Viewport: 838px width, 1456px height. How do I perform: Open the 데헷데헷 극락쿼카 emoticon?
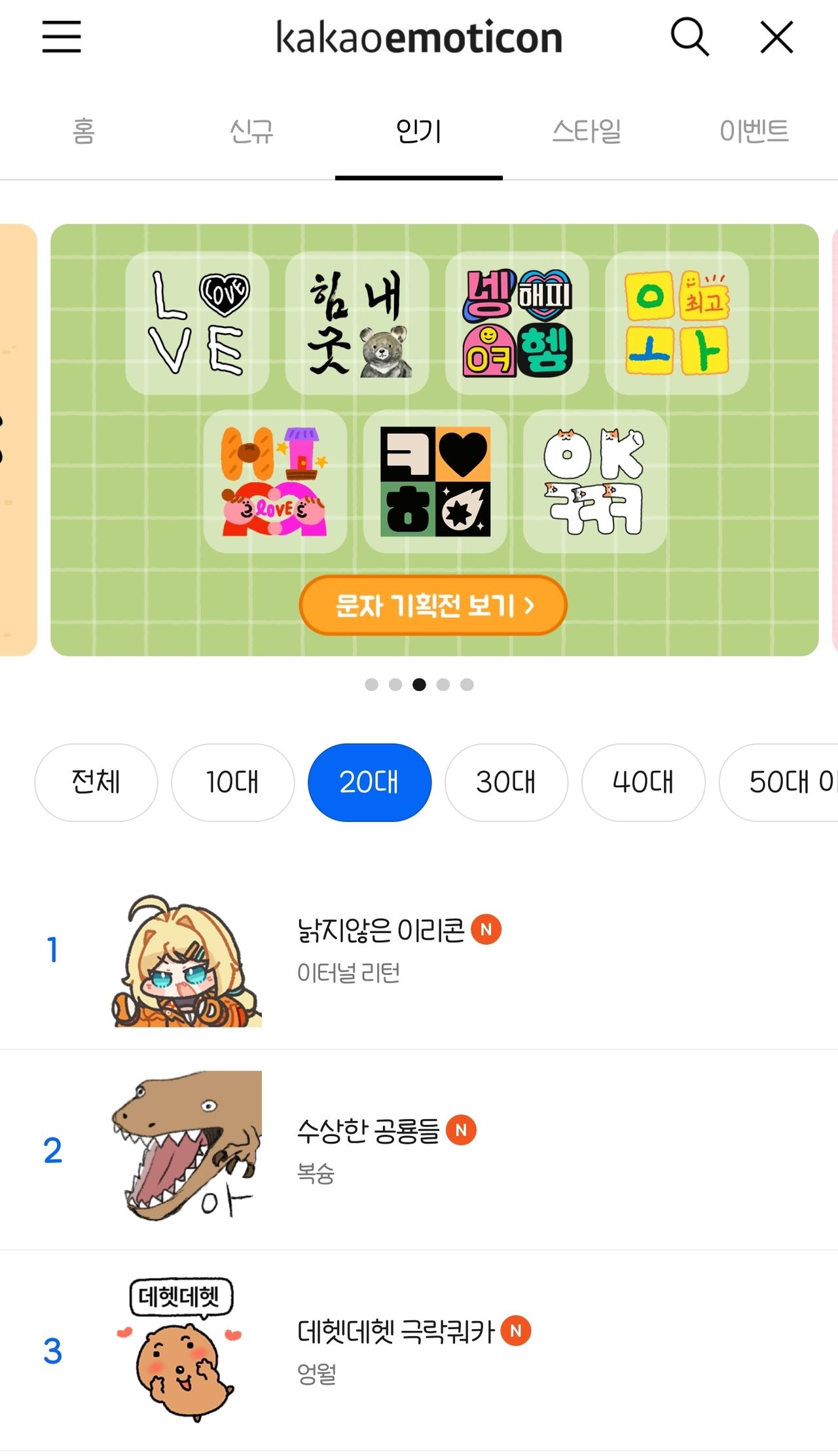tap(395, 1331)
